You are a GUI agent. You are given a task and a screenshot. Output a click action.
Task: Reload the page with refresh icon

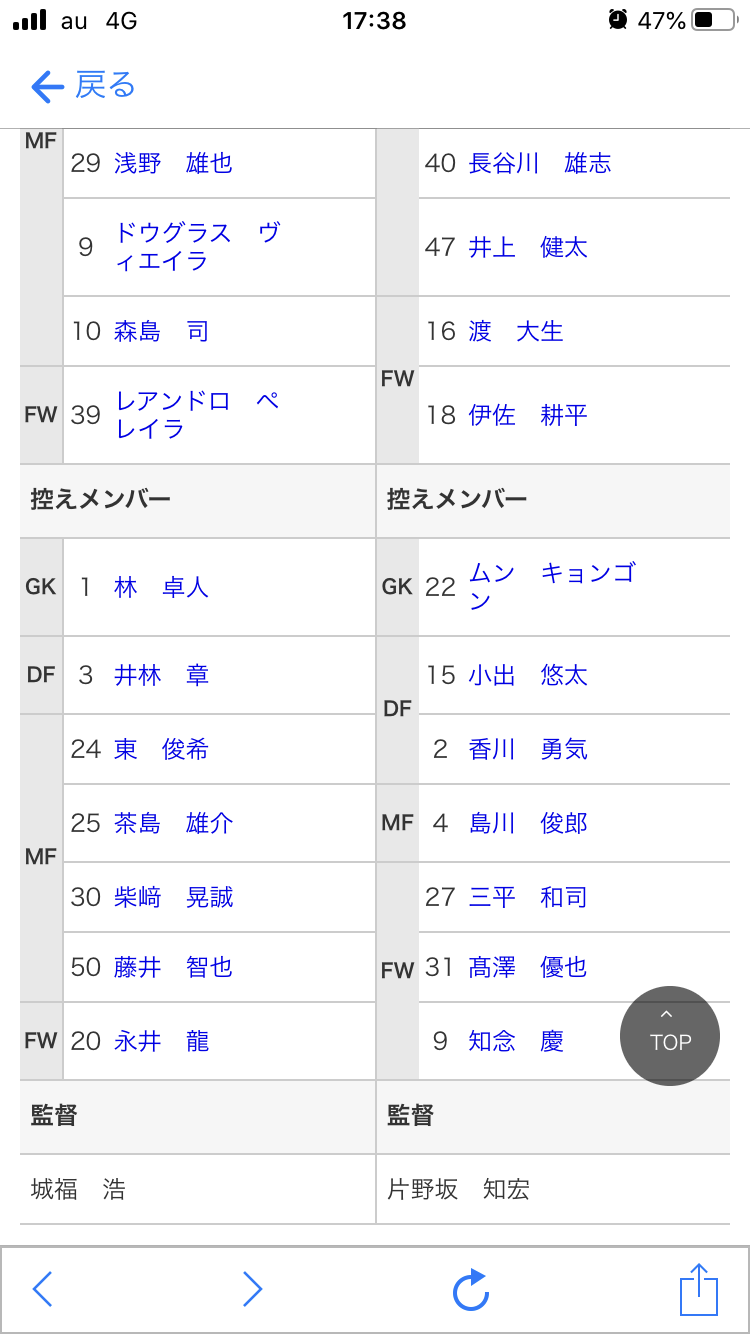click(470, 1290)
